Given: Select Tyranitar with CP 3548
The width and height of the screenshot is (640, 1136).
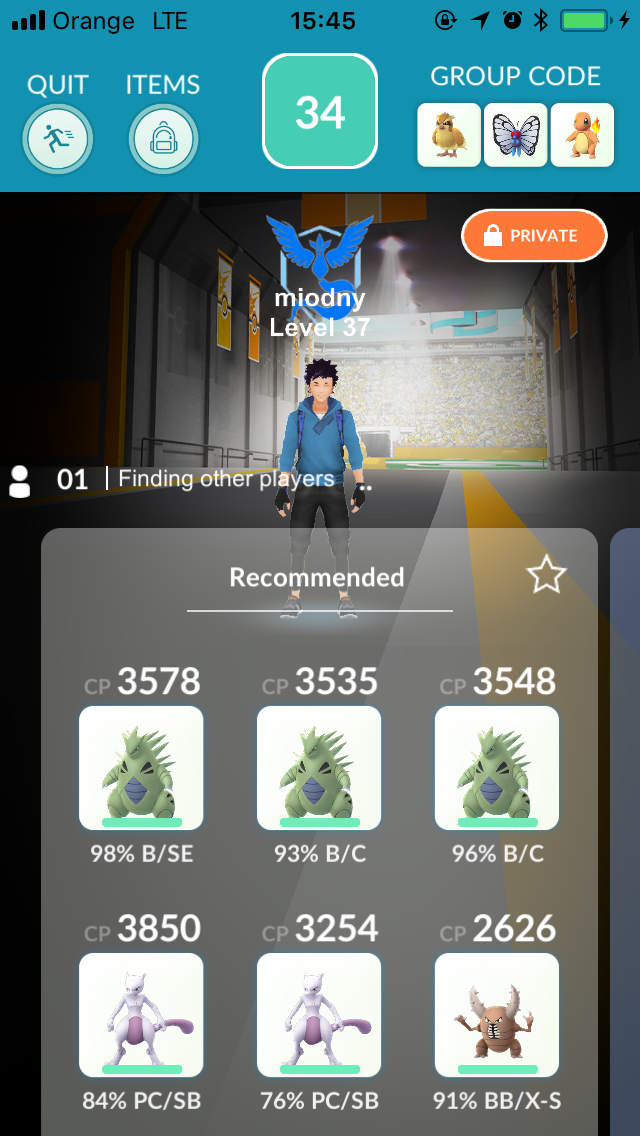Looking at the screenshot, I should [x=496, y=768].
